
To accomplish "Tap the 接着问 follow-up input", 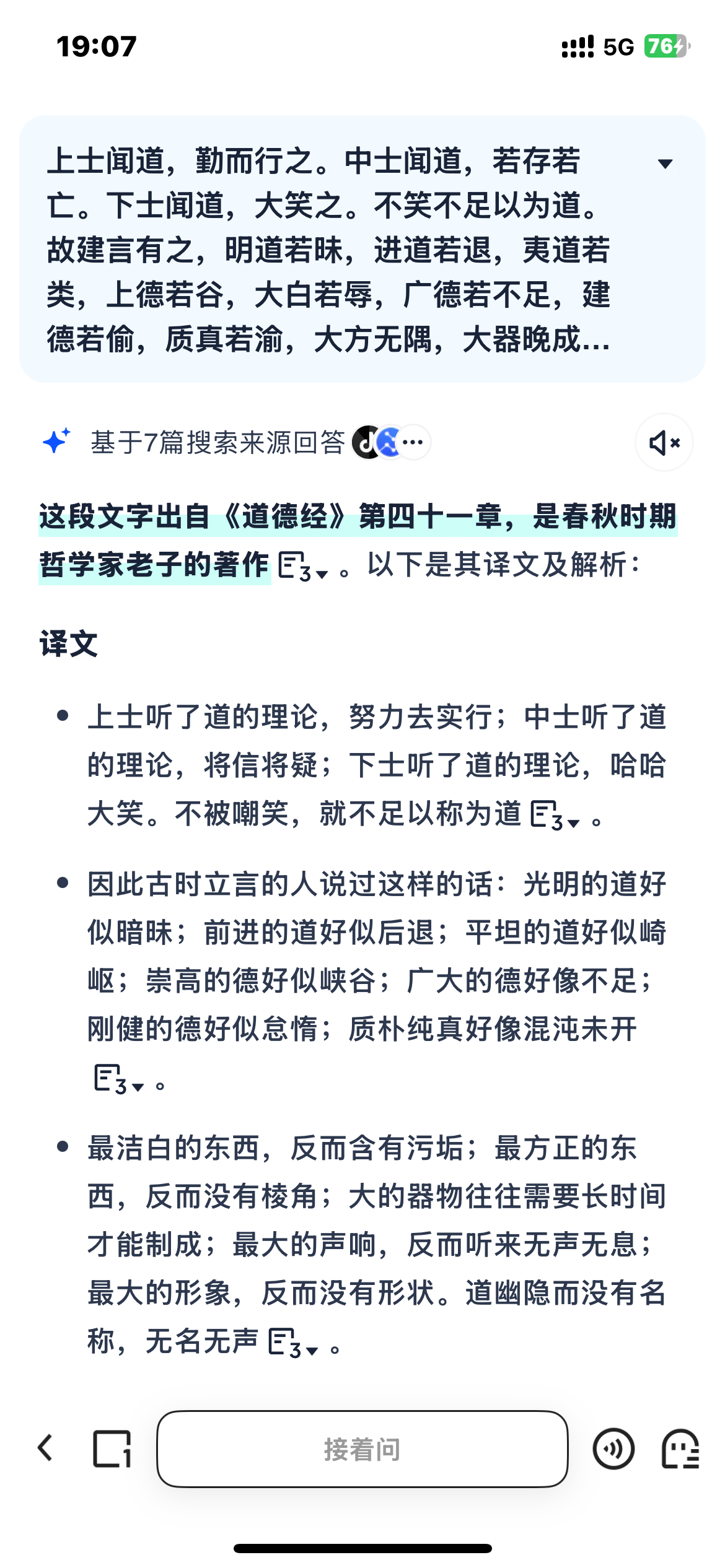I will 362,1448.
